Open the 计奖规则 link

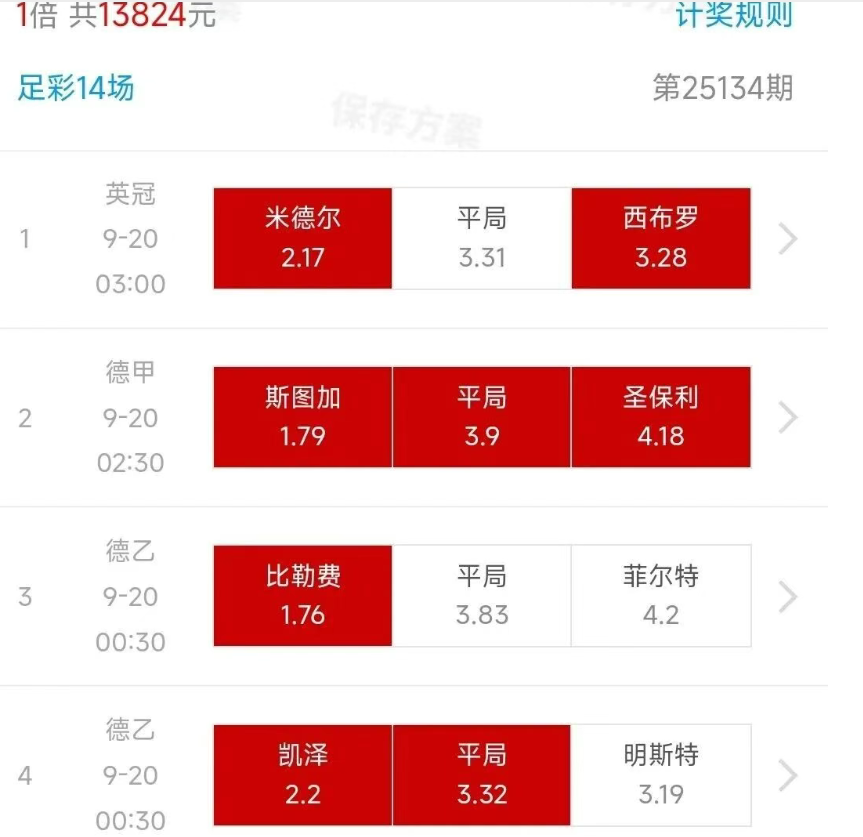734,15
